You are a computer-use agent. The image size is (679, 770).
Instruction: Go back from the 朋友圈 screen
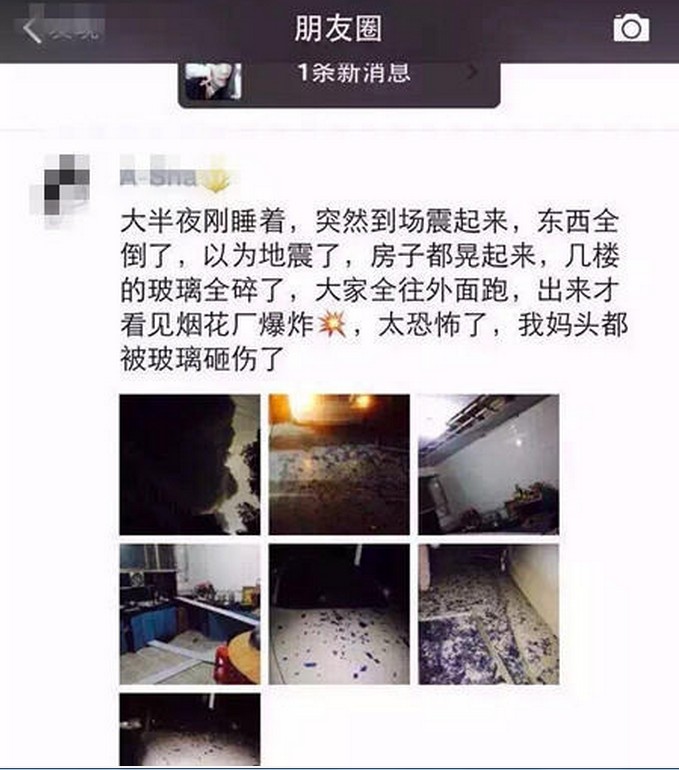60,31
